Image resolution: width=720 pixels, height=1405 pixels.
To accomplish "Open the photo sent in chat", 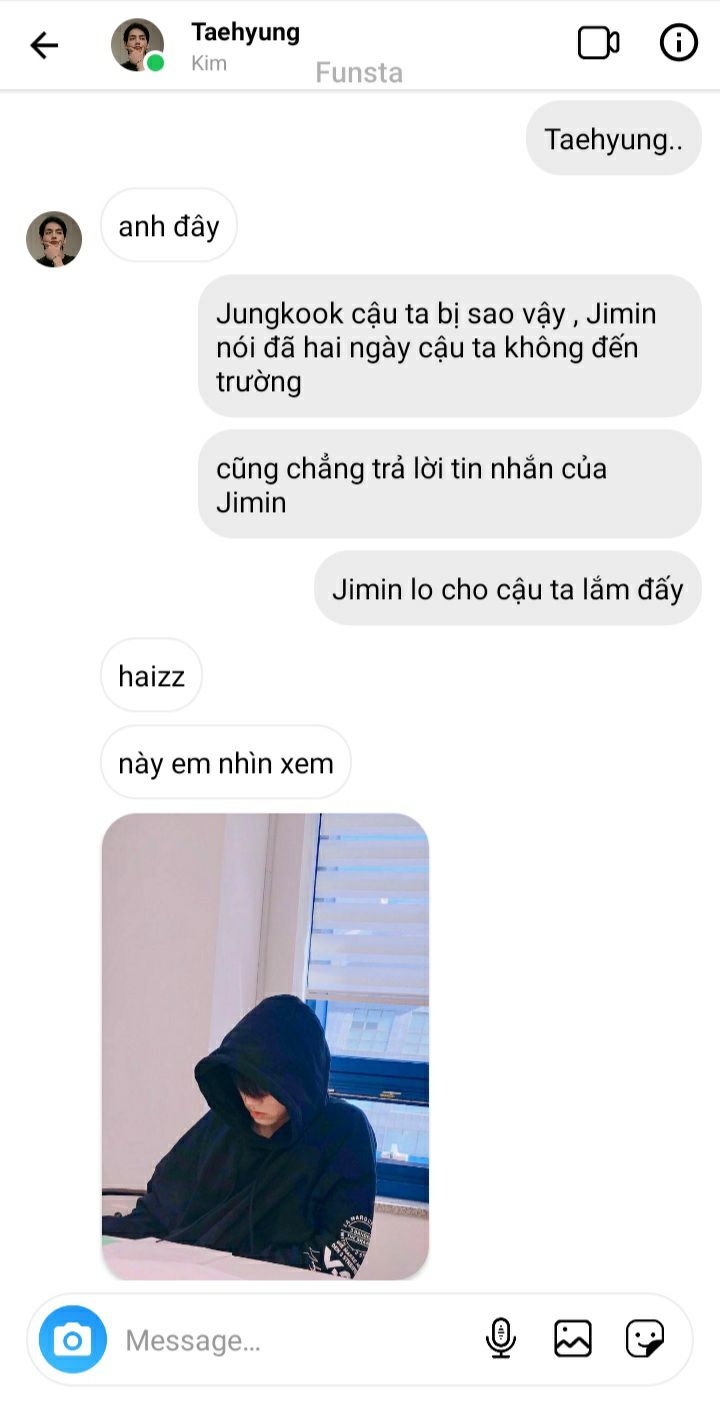I will coord(265,1046).
